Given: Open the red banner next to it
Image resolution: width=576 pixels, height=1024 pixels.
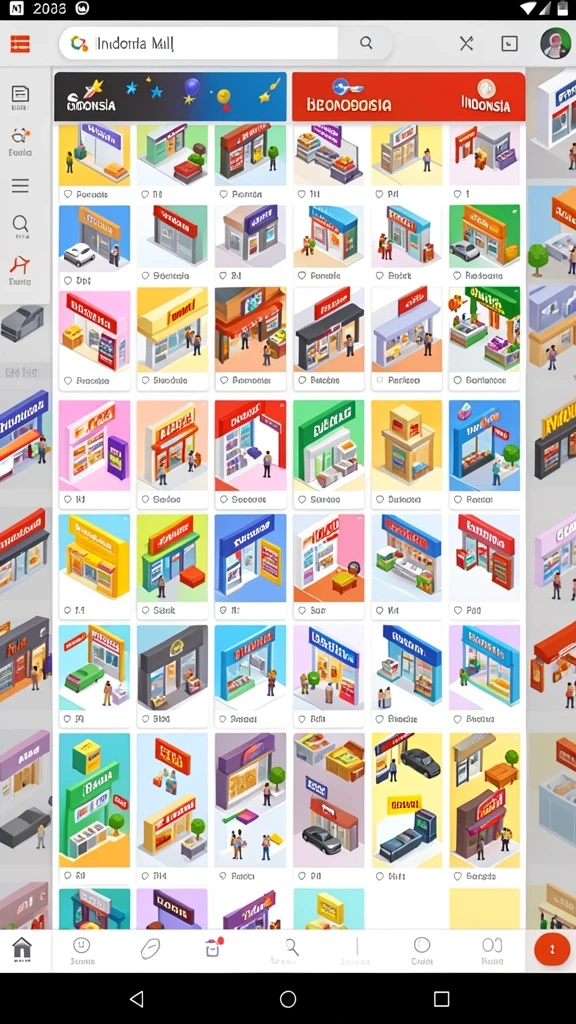Looking at the screenshot, I should click(408, 97).
